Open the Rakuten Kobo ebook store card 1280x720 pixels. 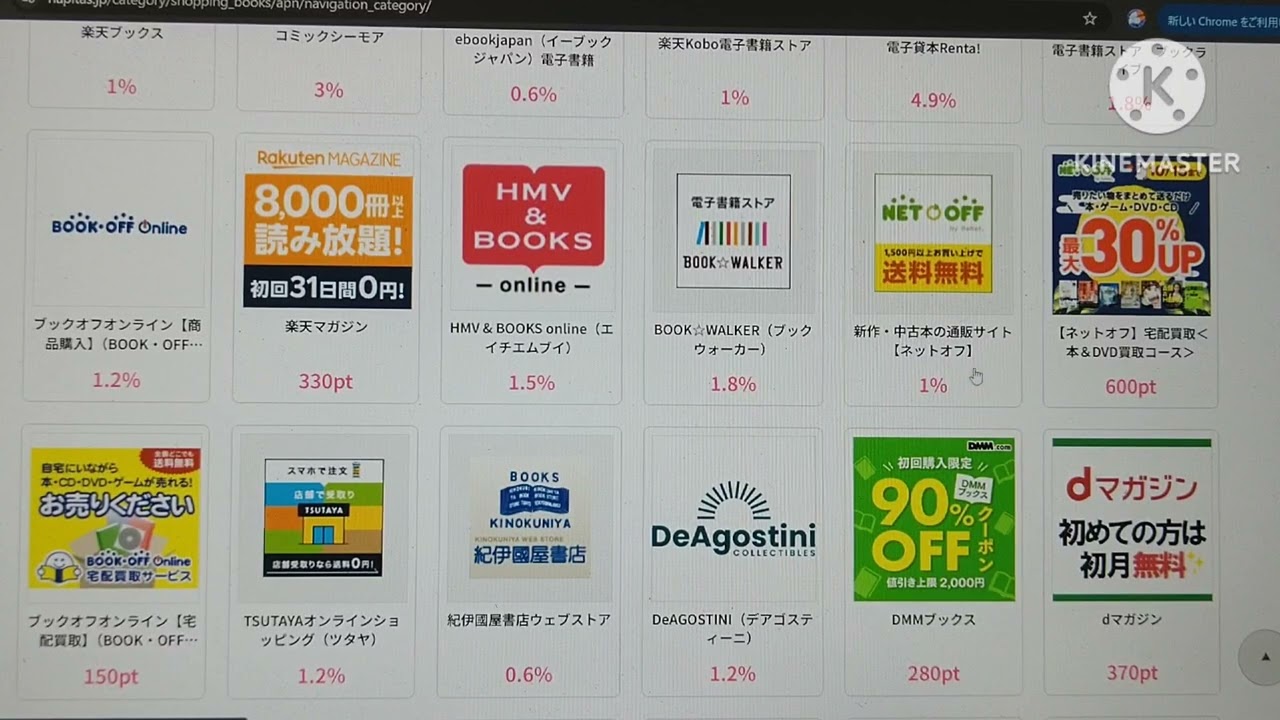tap(734, 70)
